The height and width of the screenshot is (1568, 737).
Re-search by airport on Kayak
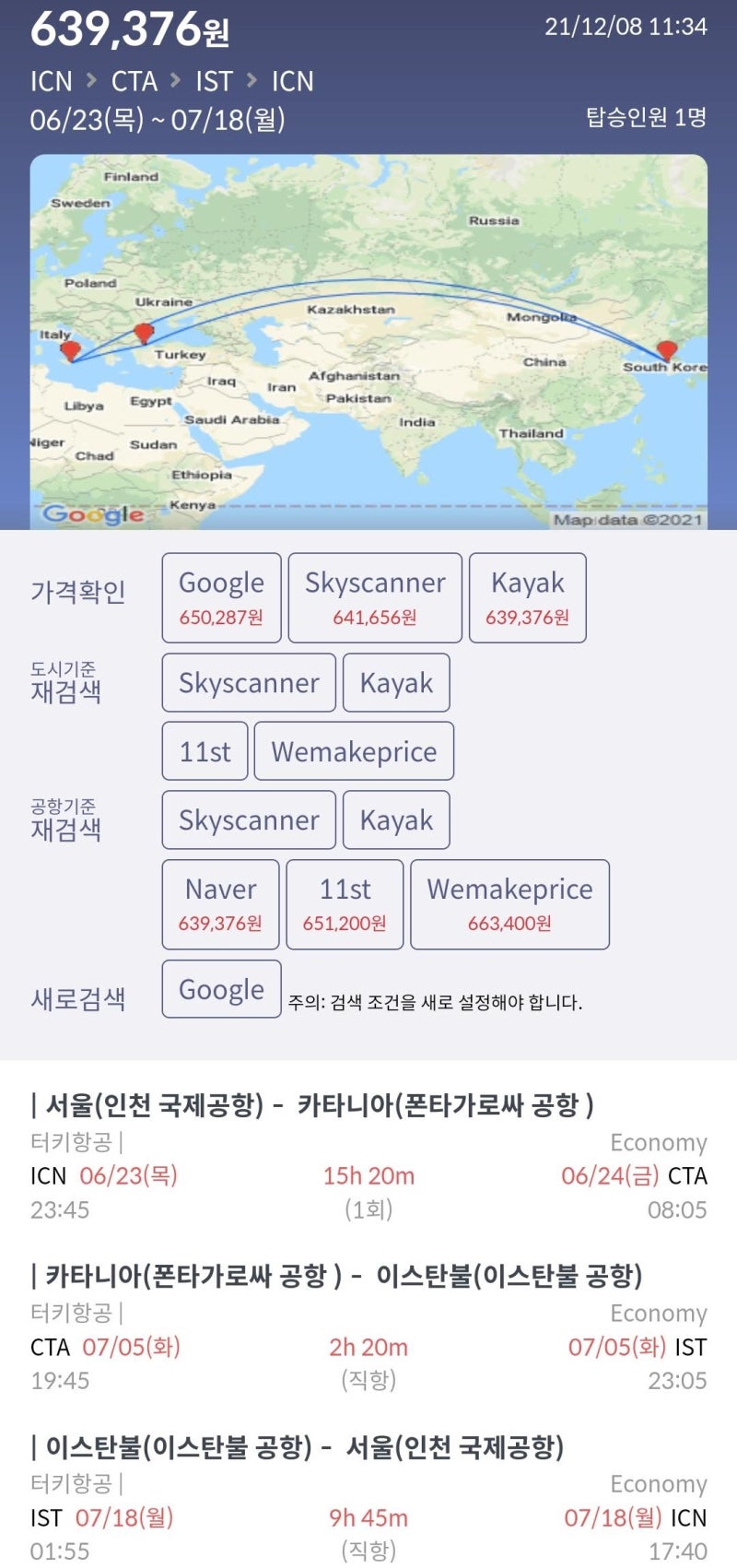tap(396, 819)
